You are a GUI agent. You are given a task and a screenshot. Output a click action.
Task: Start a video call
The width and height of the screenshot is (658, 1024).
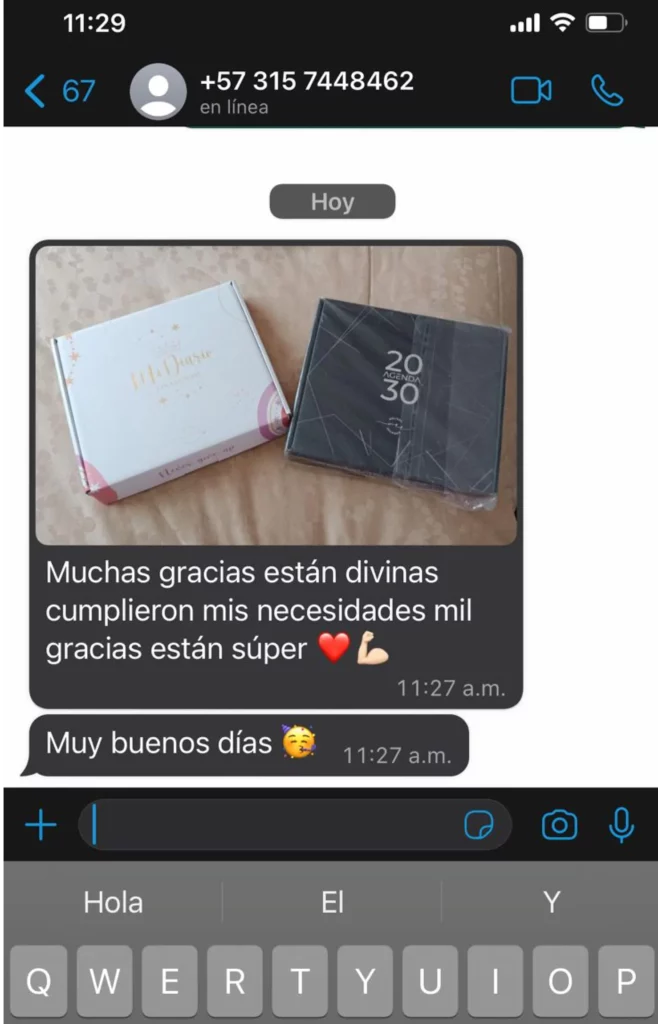[531, 91]
